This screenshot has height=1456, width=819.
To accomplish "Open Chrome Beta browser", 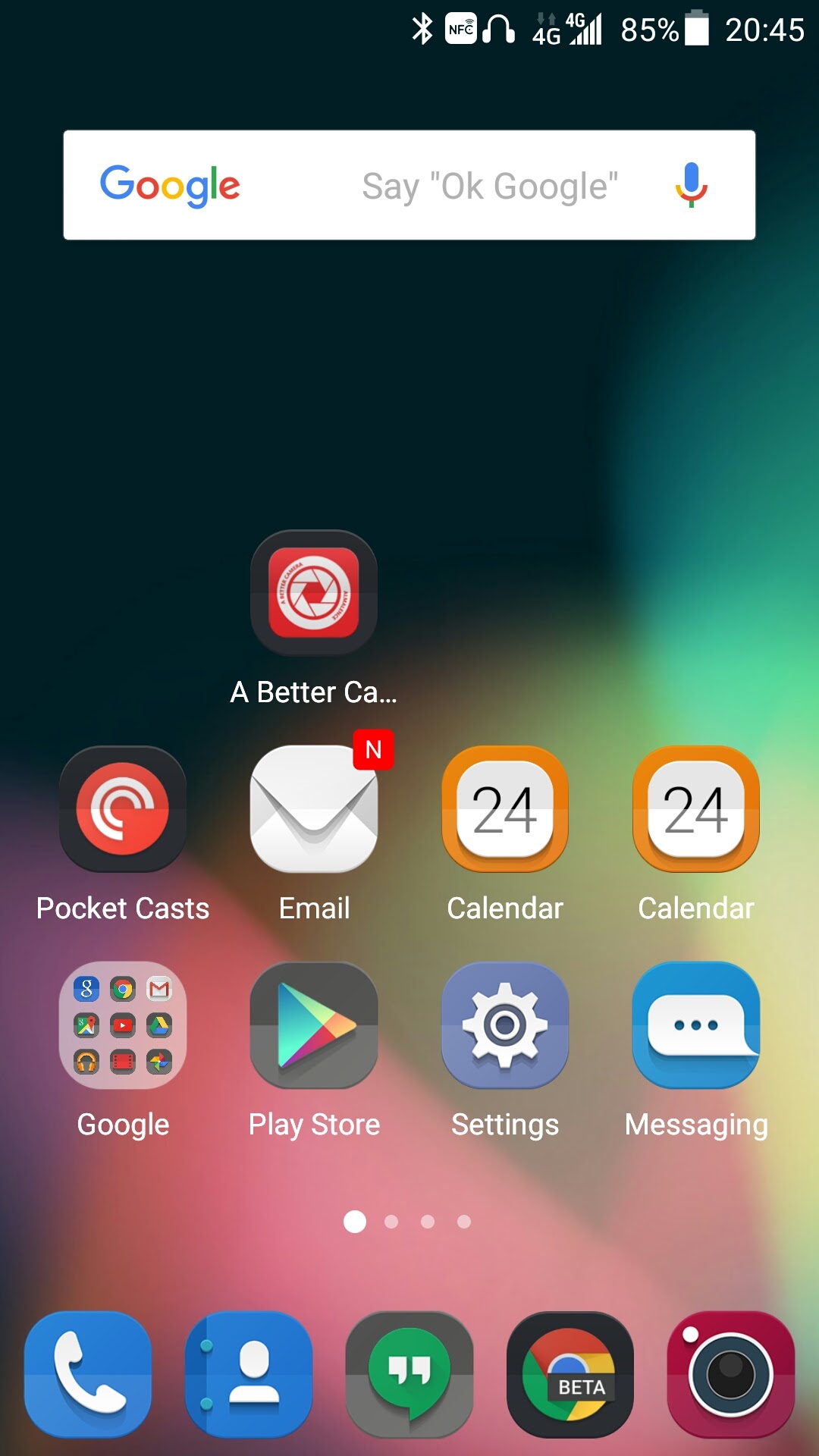I will point(570,1375).
